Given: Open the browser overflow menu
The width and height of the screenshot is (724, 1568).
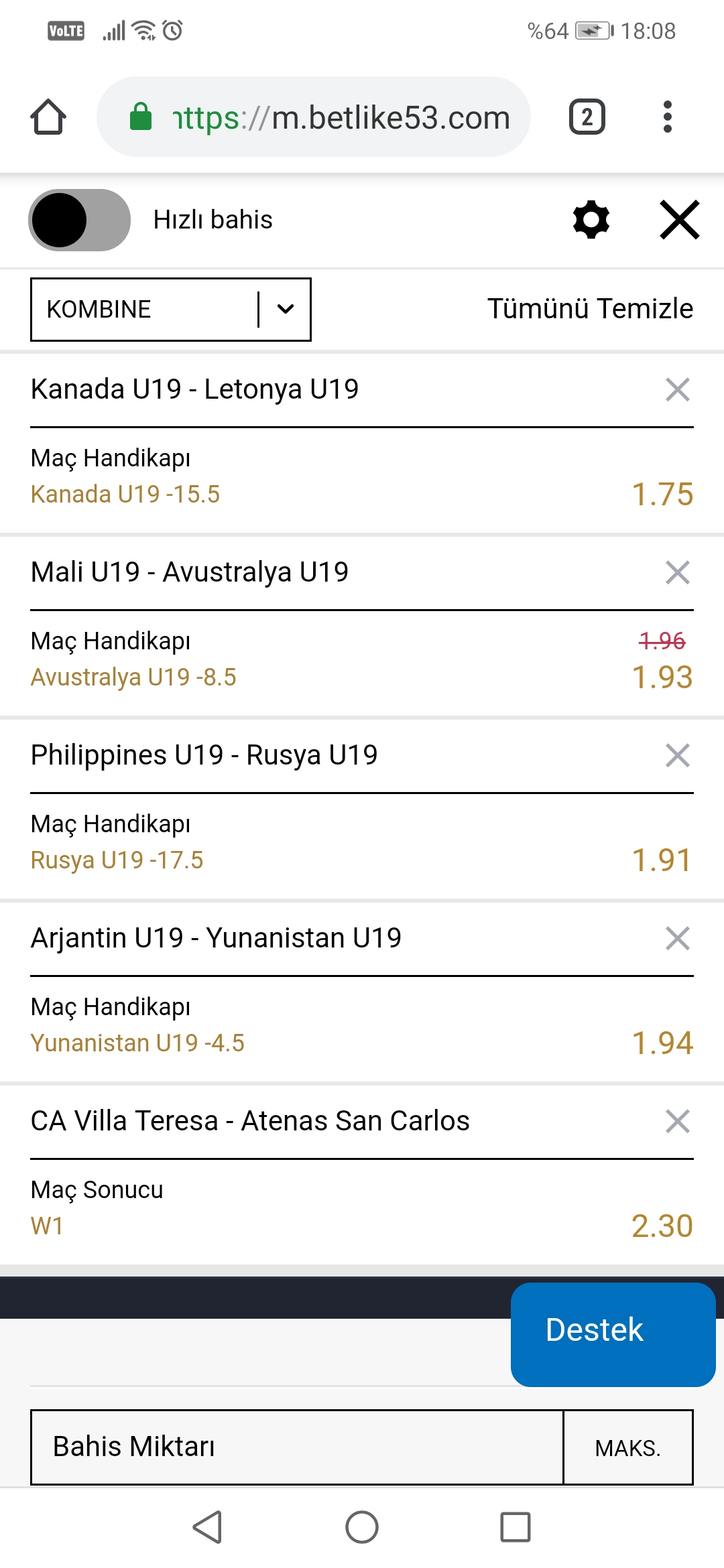Looking at the screenshot, I should coord(667,117).
